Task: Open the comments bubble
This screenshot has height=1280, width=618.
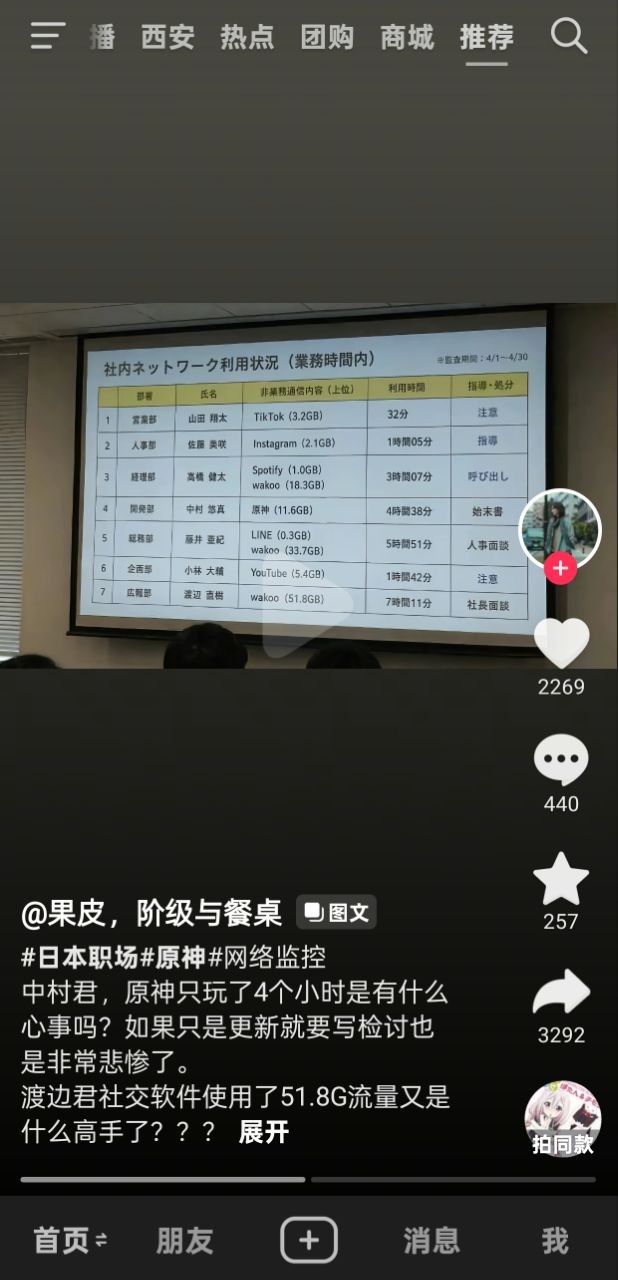Action: click(x=561, y=761)
